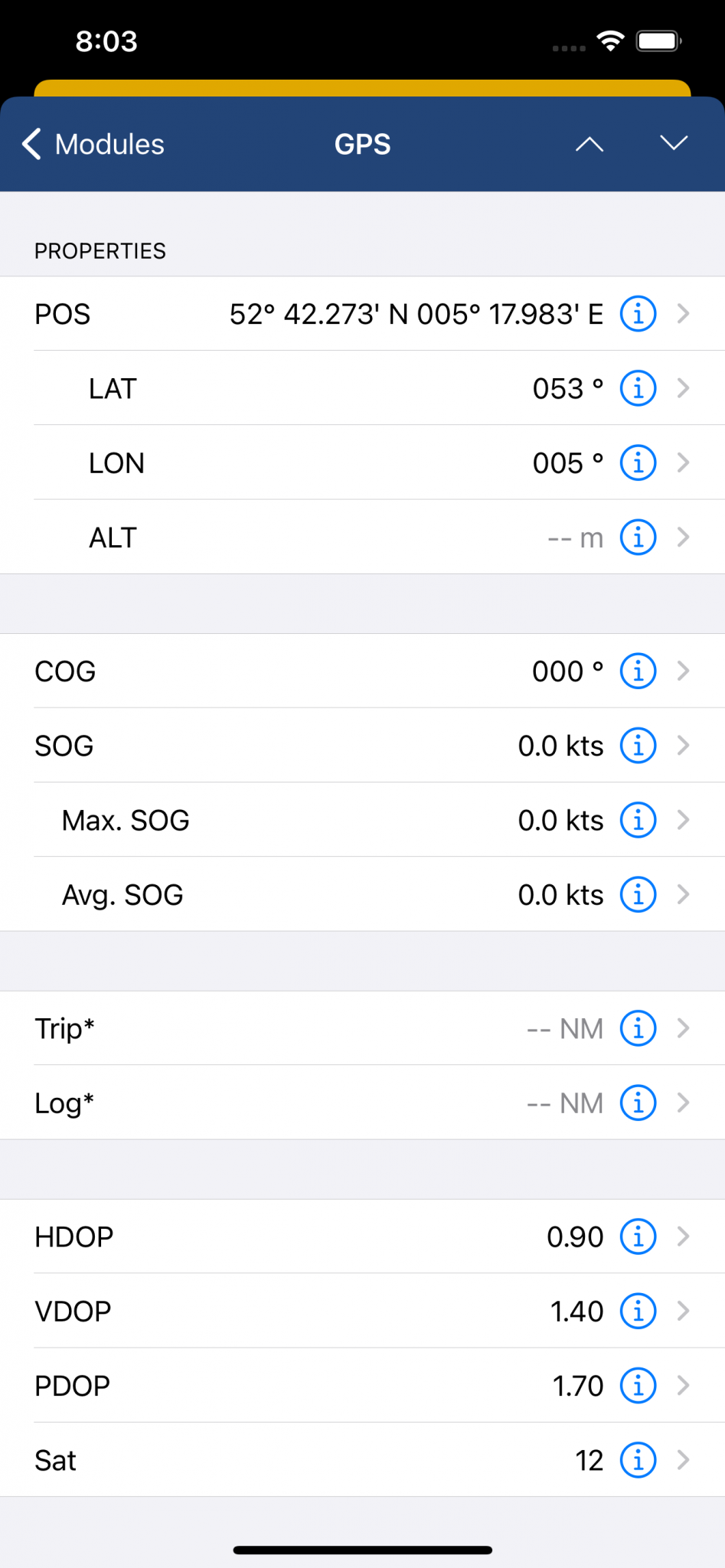Open info details for ALT
Screen dimensions: 725x1568
(637, 537)
